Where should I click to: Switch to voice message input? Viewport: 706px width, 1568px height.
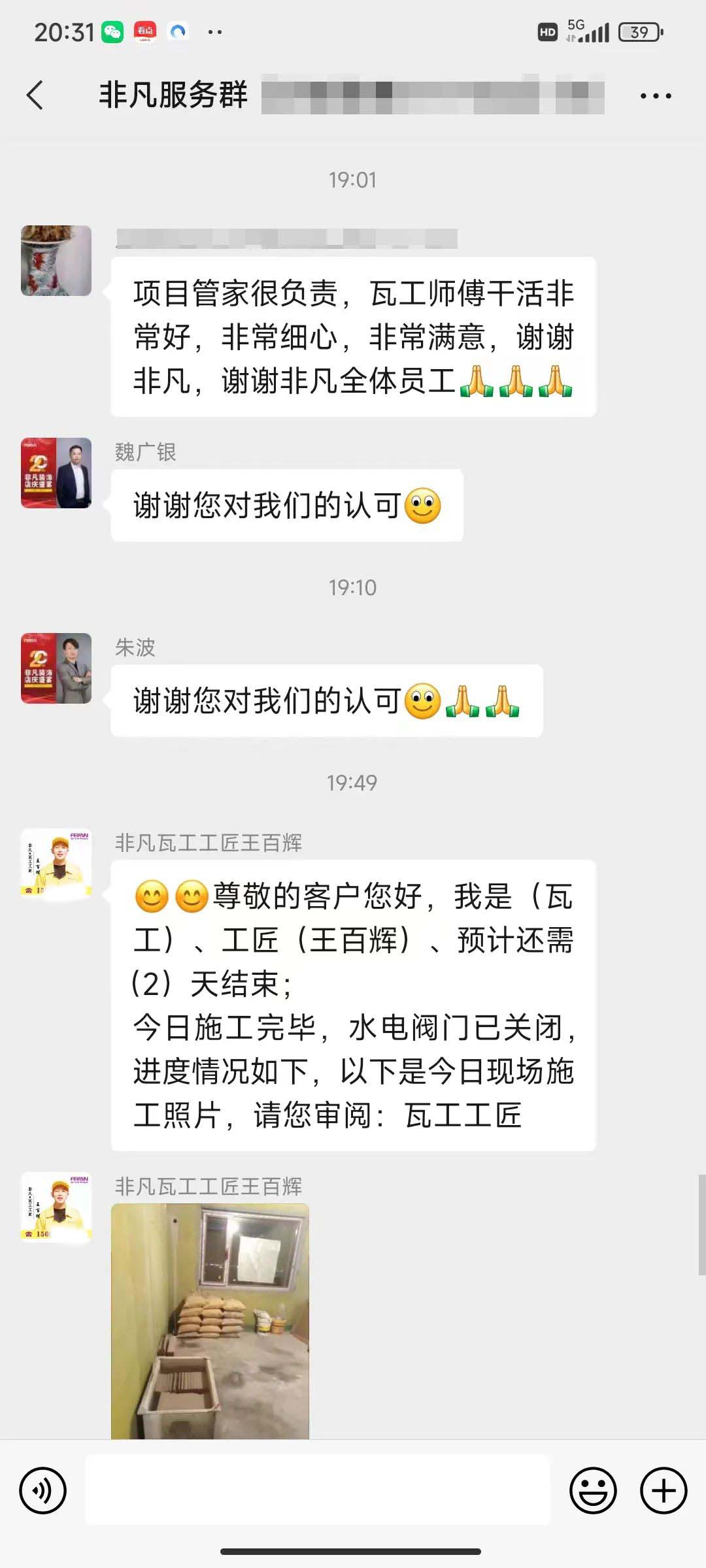coord(43,1490)
